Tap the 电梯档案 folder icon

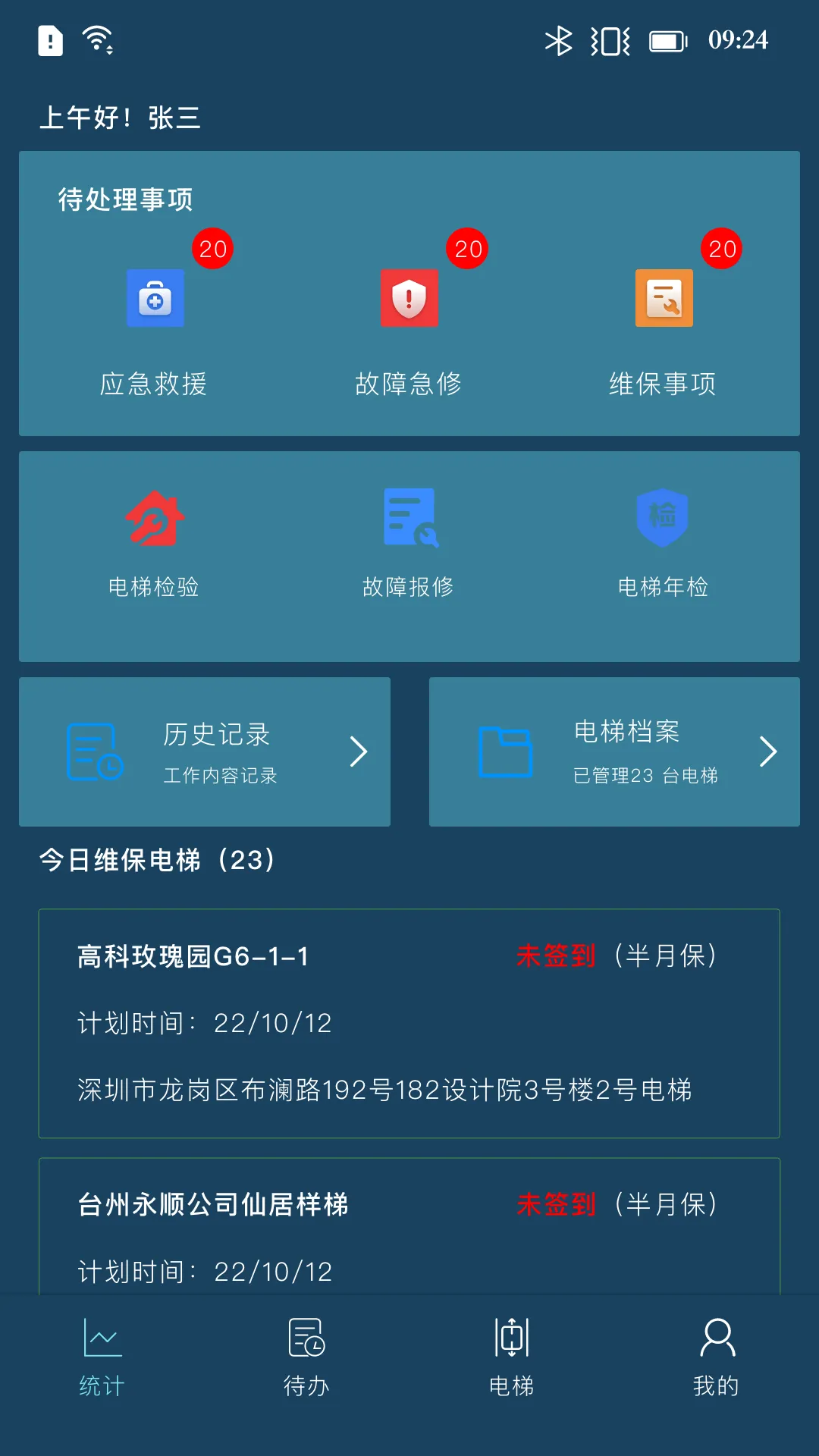(x=504, y=752)
